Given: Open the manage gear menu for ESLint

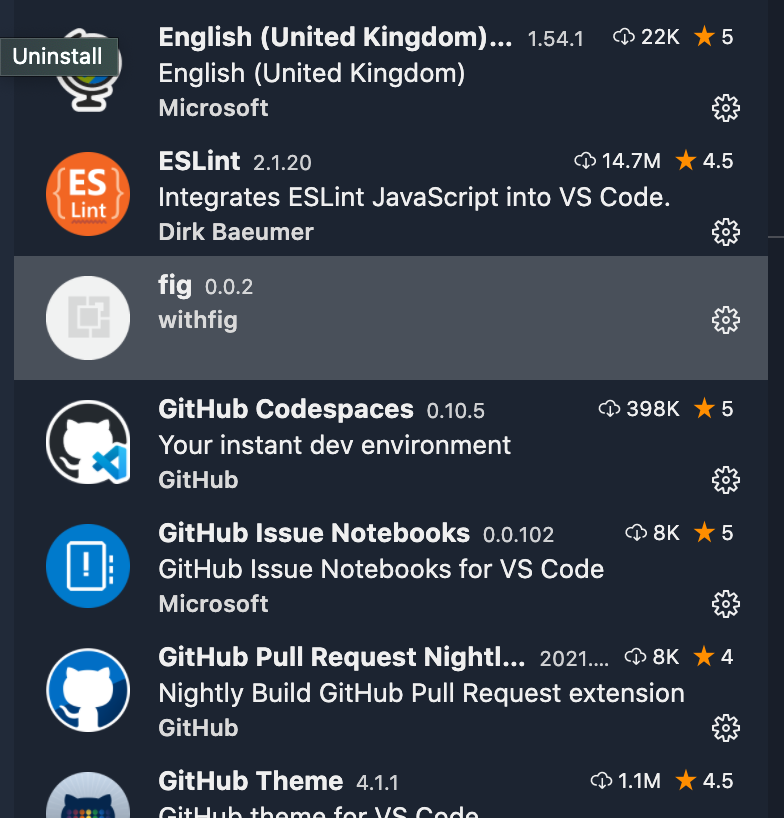Looking at the screenshot, I should [x=726, y=232].
